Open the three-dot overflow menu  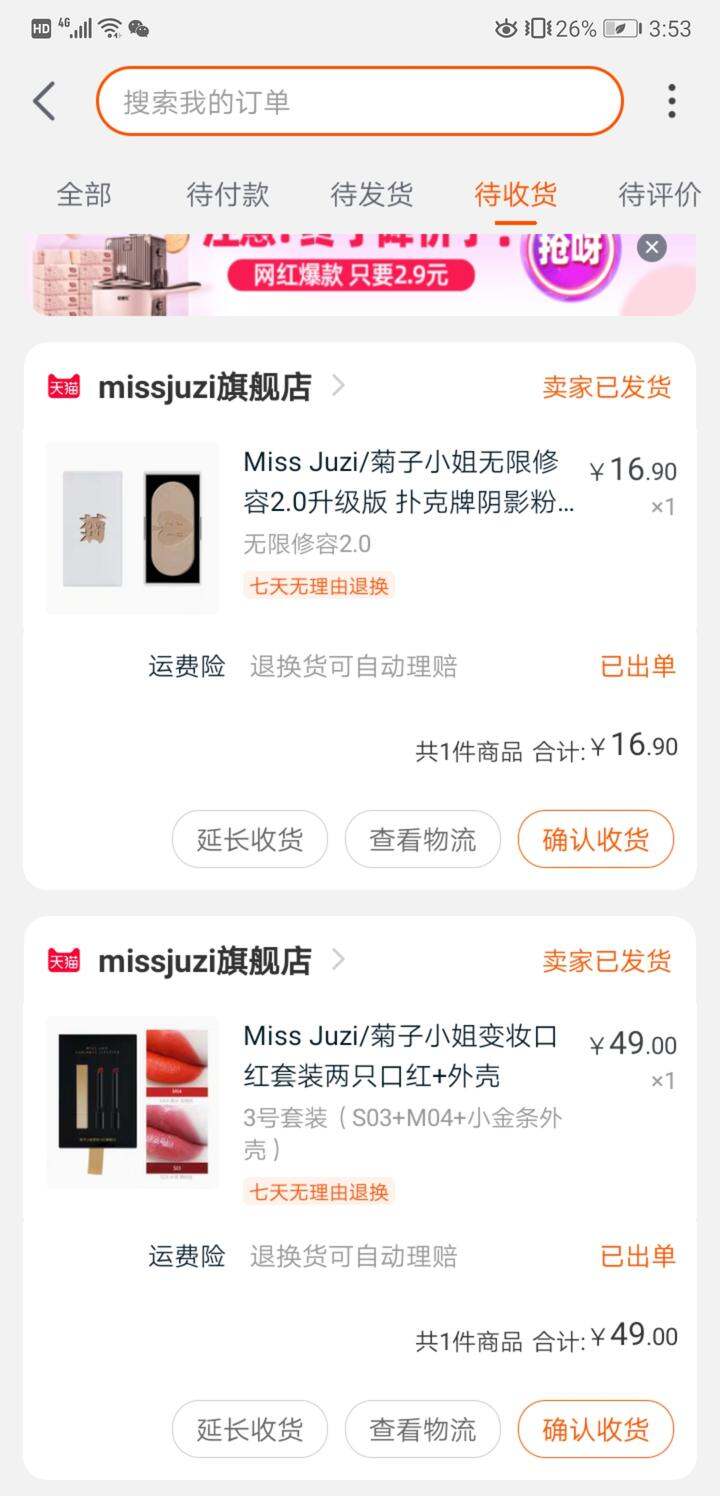coord(671,101)
